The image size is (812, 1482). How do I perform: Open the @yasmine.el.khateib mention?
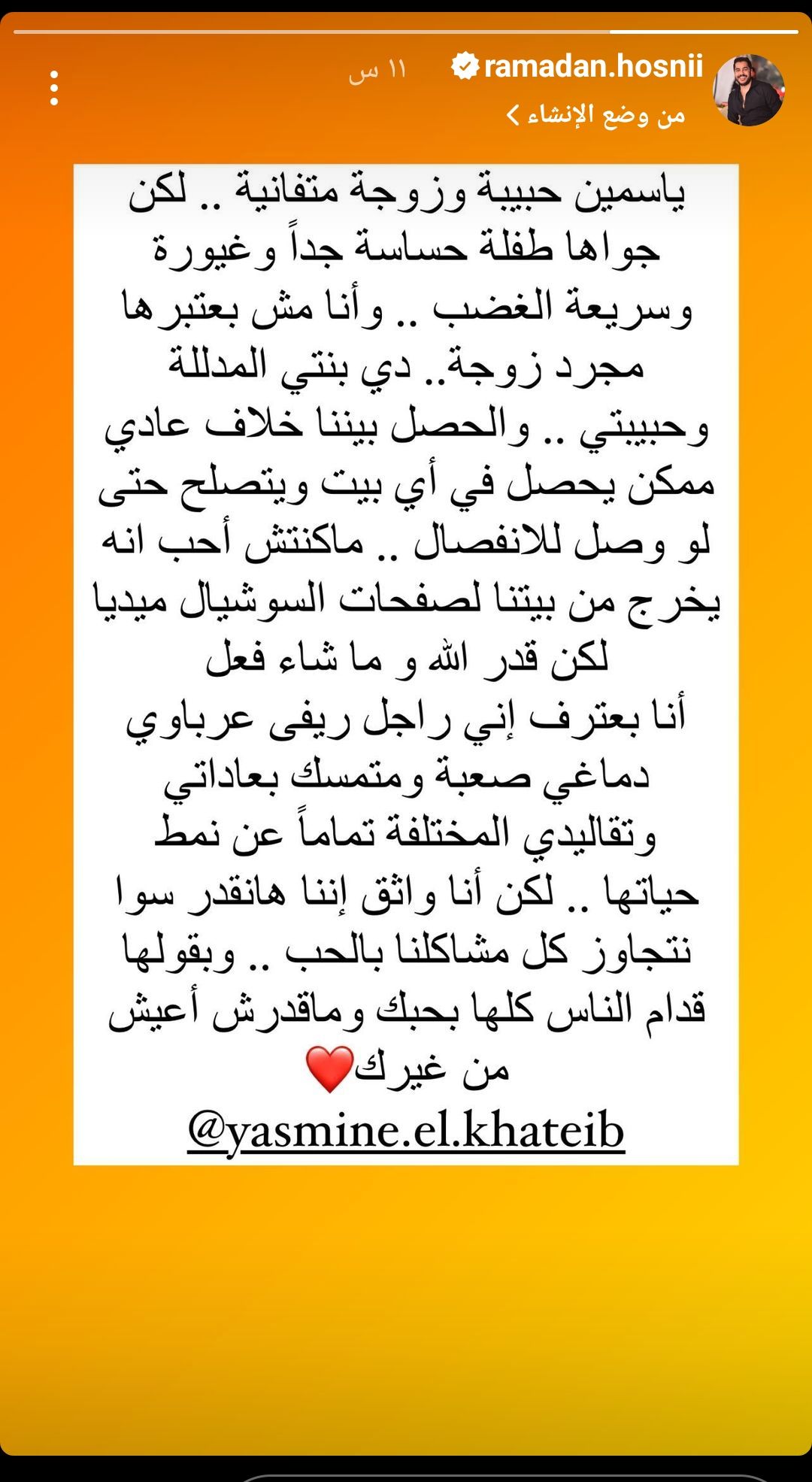click(x=406, y=1130)
